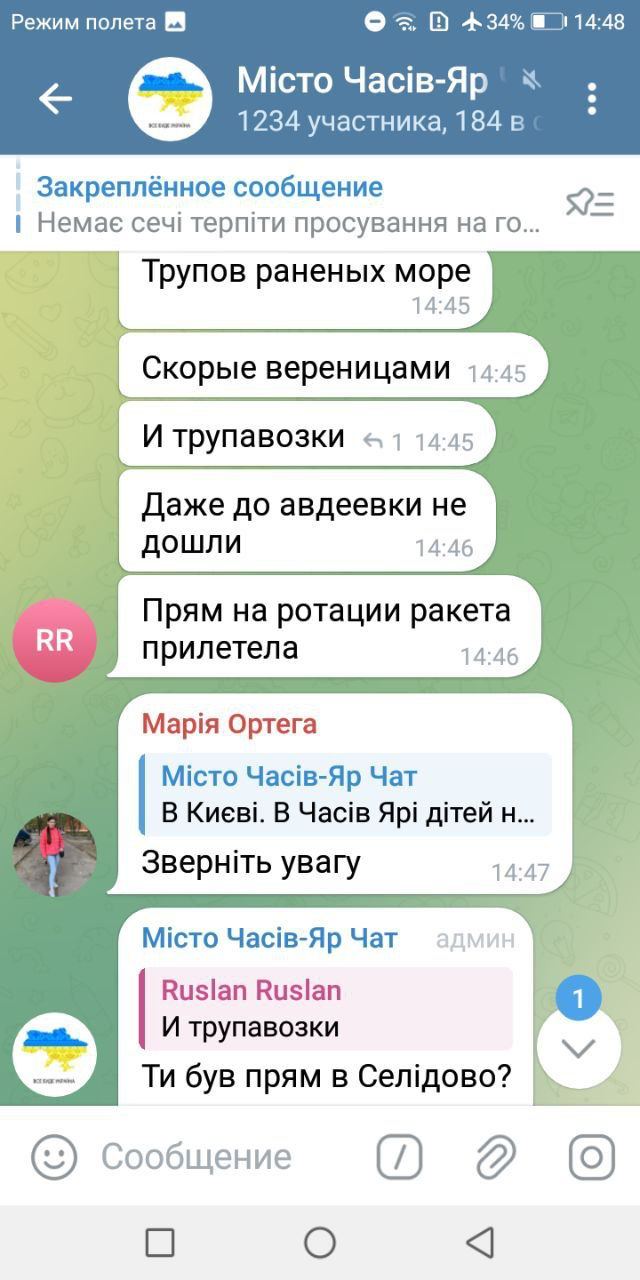Jump to quoted Ruslan Ruslan message
The height and width of the screenshot is (1280, 640).
(326, 1008)
